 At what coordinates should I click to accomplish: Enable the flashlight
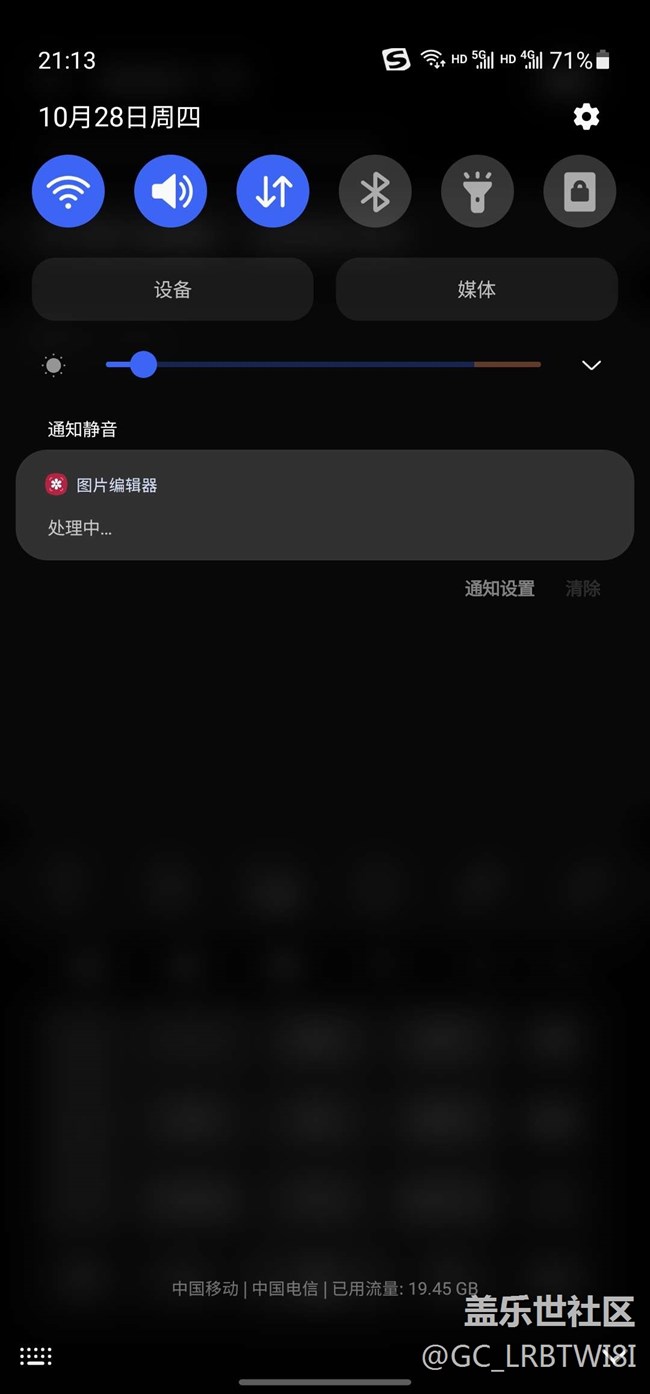[x=478, y=191]
